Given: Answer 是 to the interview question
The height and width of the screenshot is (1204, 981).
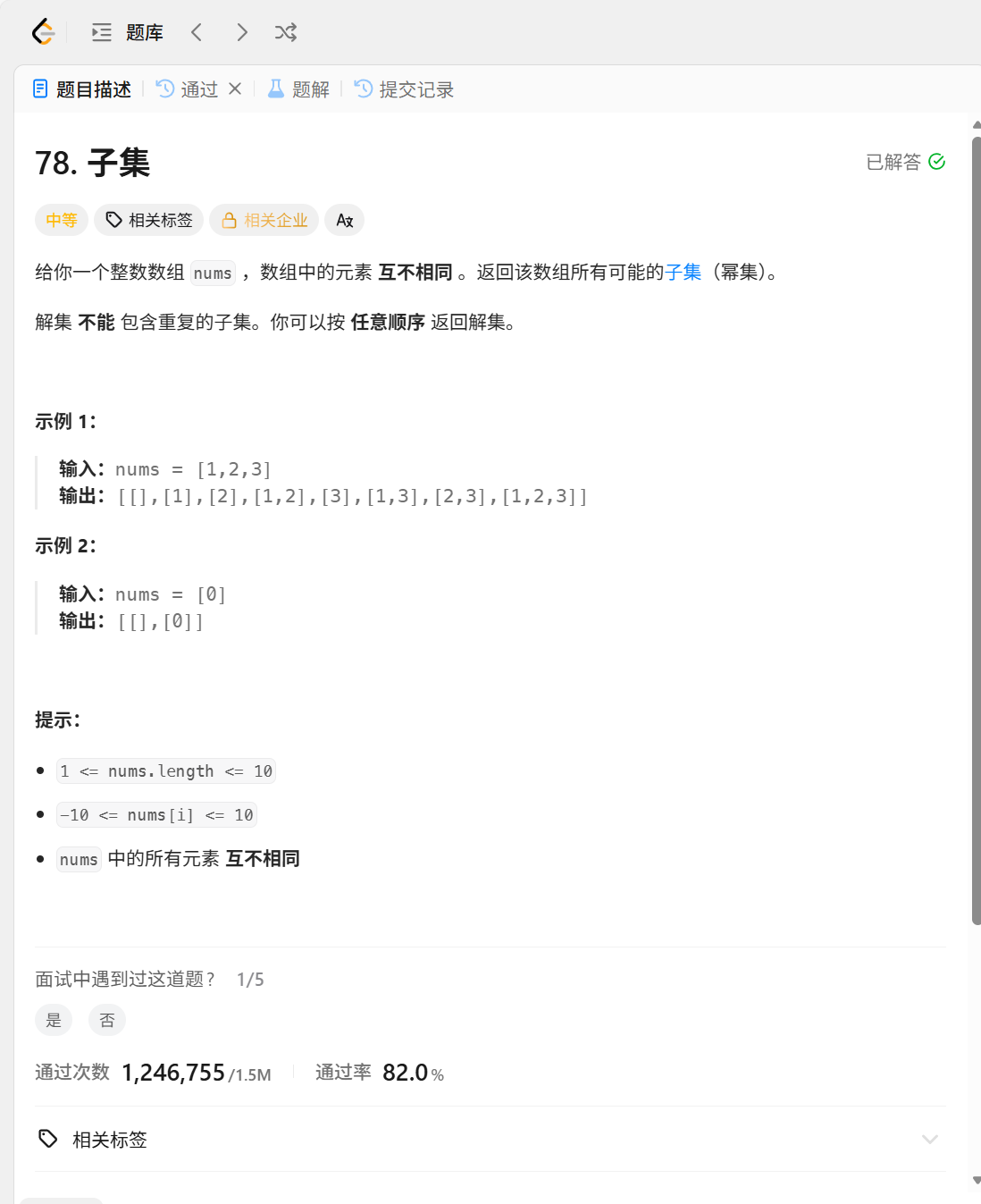Looking at the screenshot, I should click(54, 1020).
